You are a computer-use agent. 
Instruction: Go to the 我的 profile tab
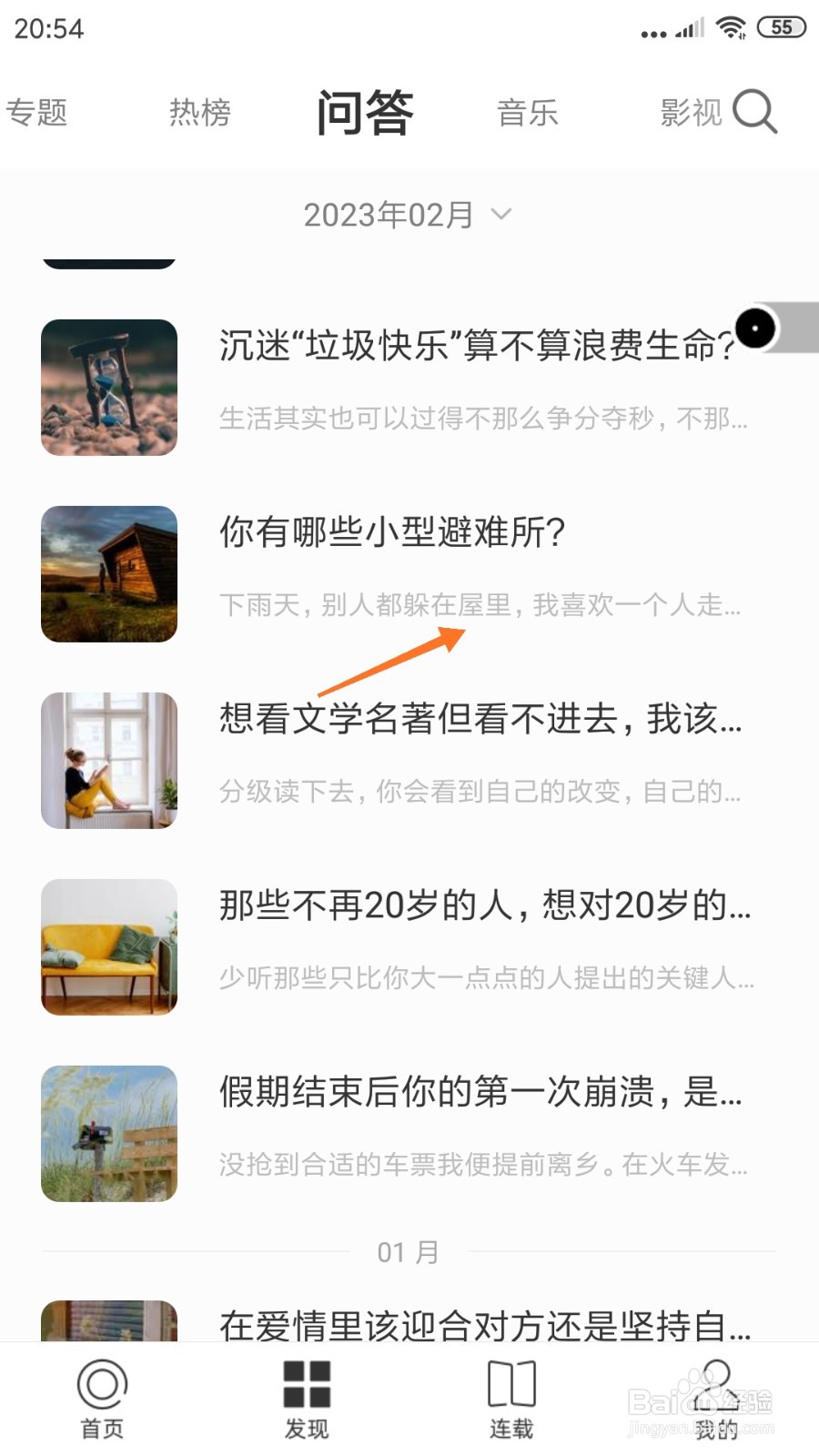716,1400
